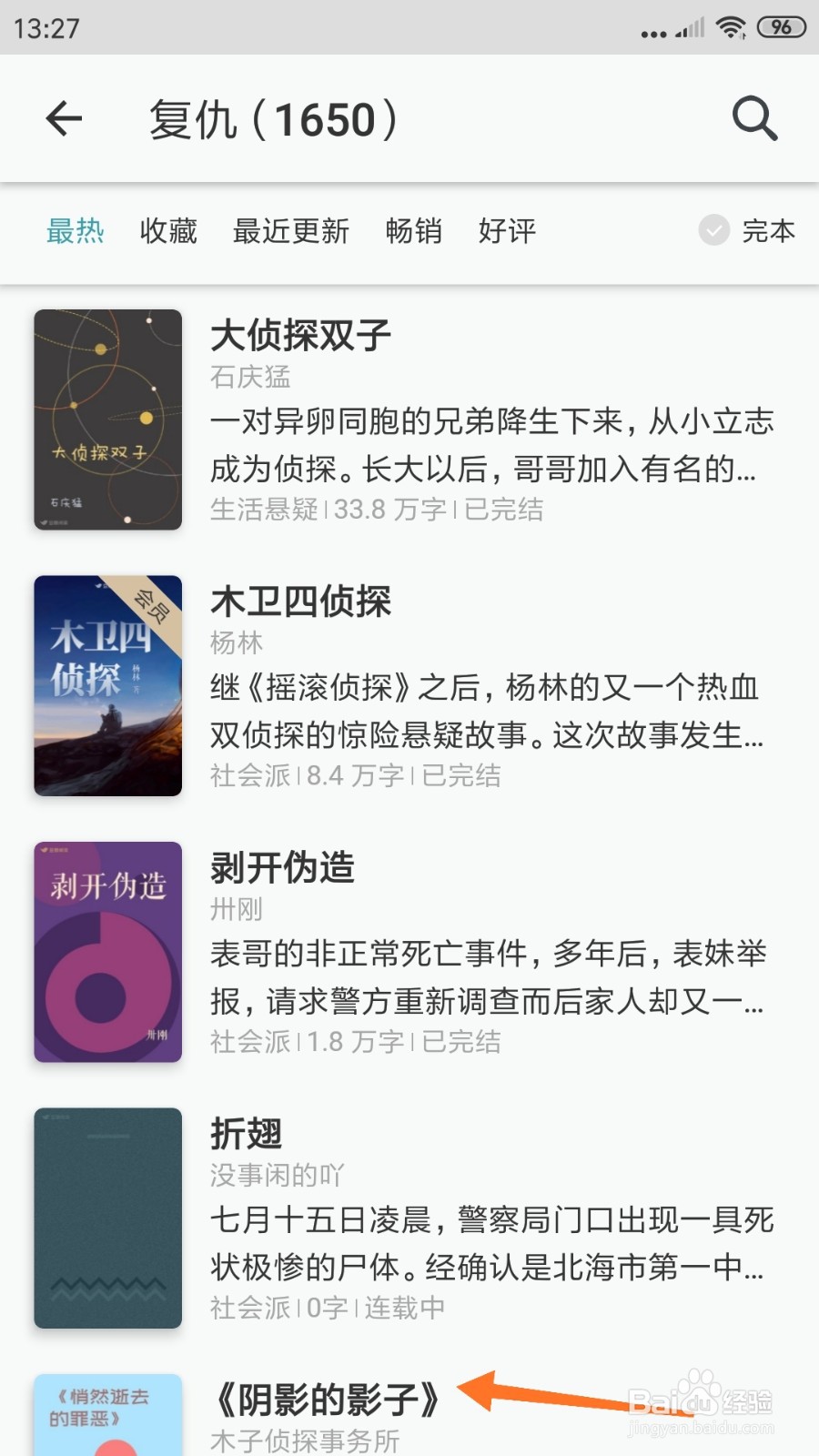819x1456 pixels.
Task: Tap the back arrow to return
Action: [64, 118]
